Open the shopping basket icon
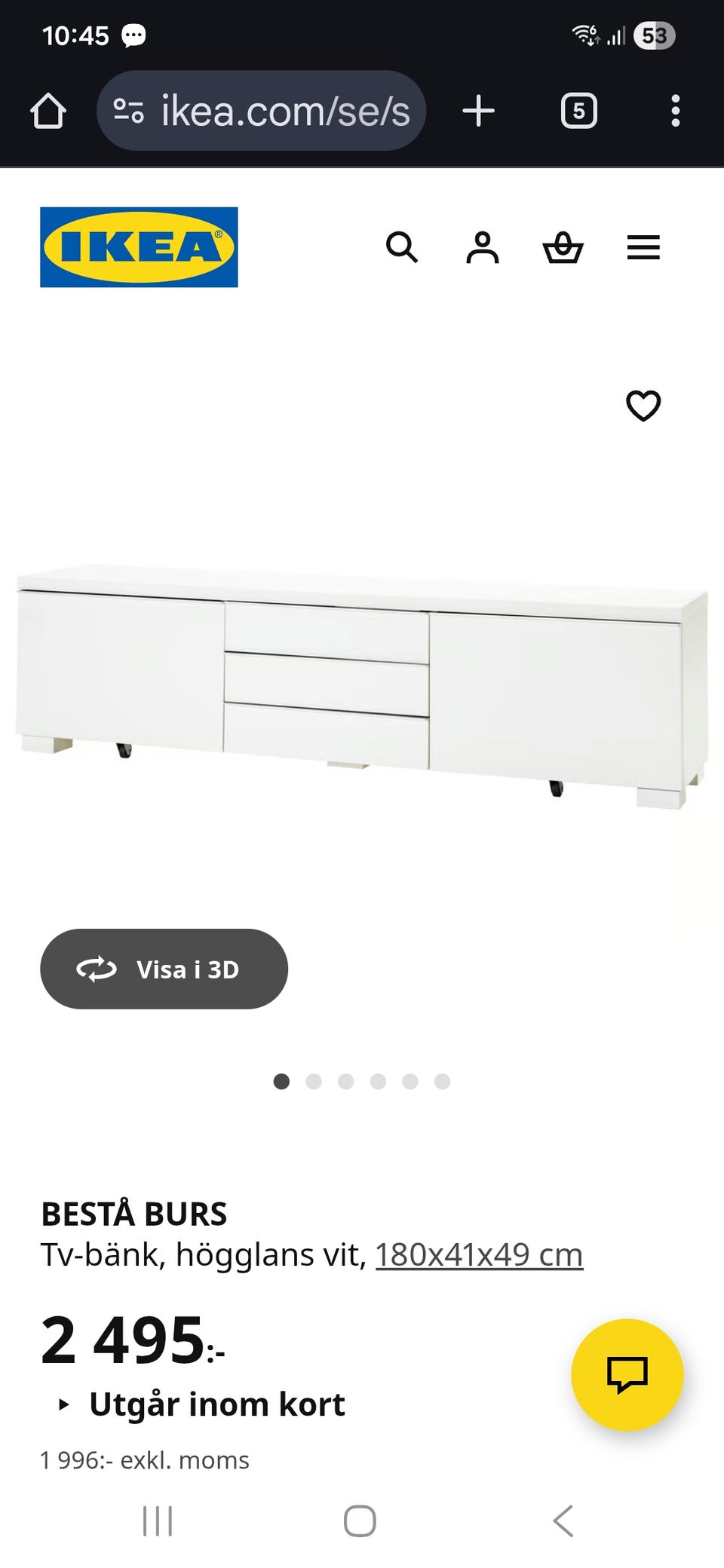Image resolution: width=724 pixels, height=1568 pixels. pos(564,247)
